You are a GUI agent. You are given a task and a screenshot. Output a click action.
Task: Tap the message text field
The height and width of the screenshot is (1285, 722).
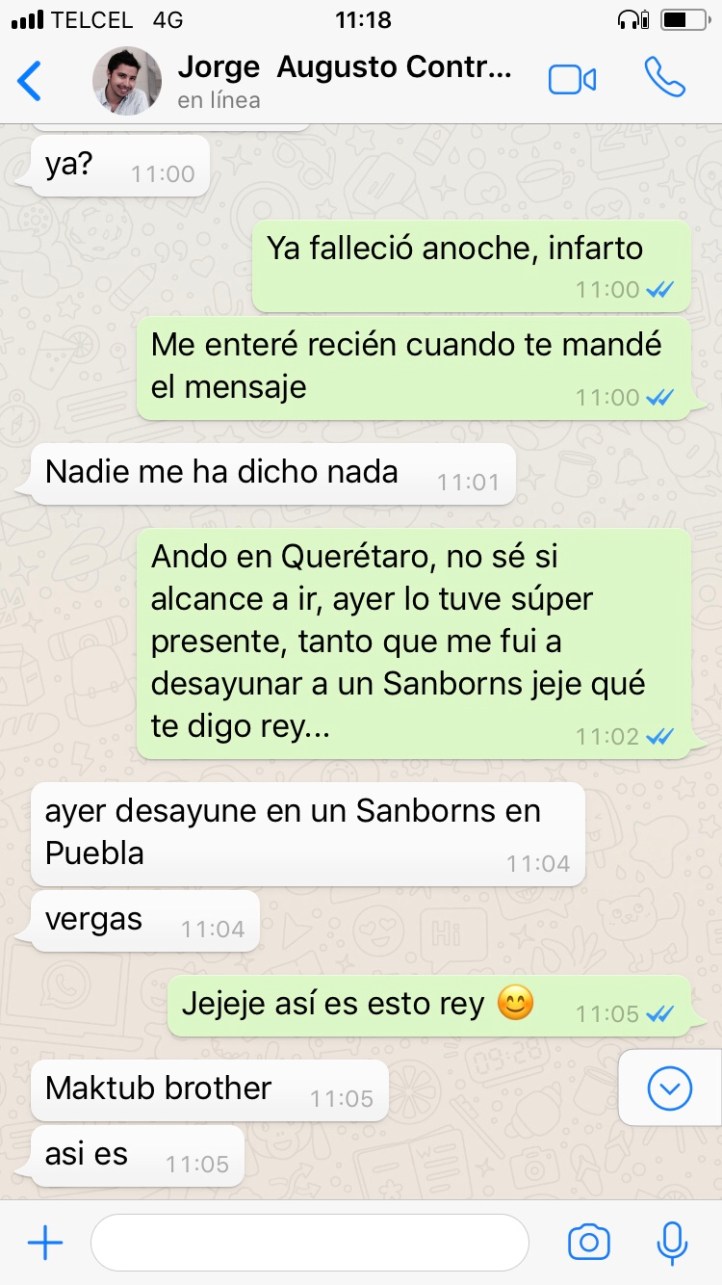click(309, 1243)
